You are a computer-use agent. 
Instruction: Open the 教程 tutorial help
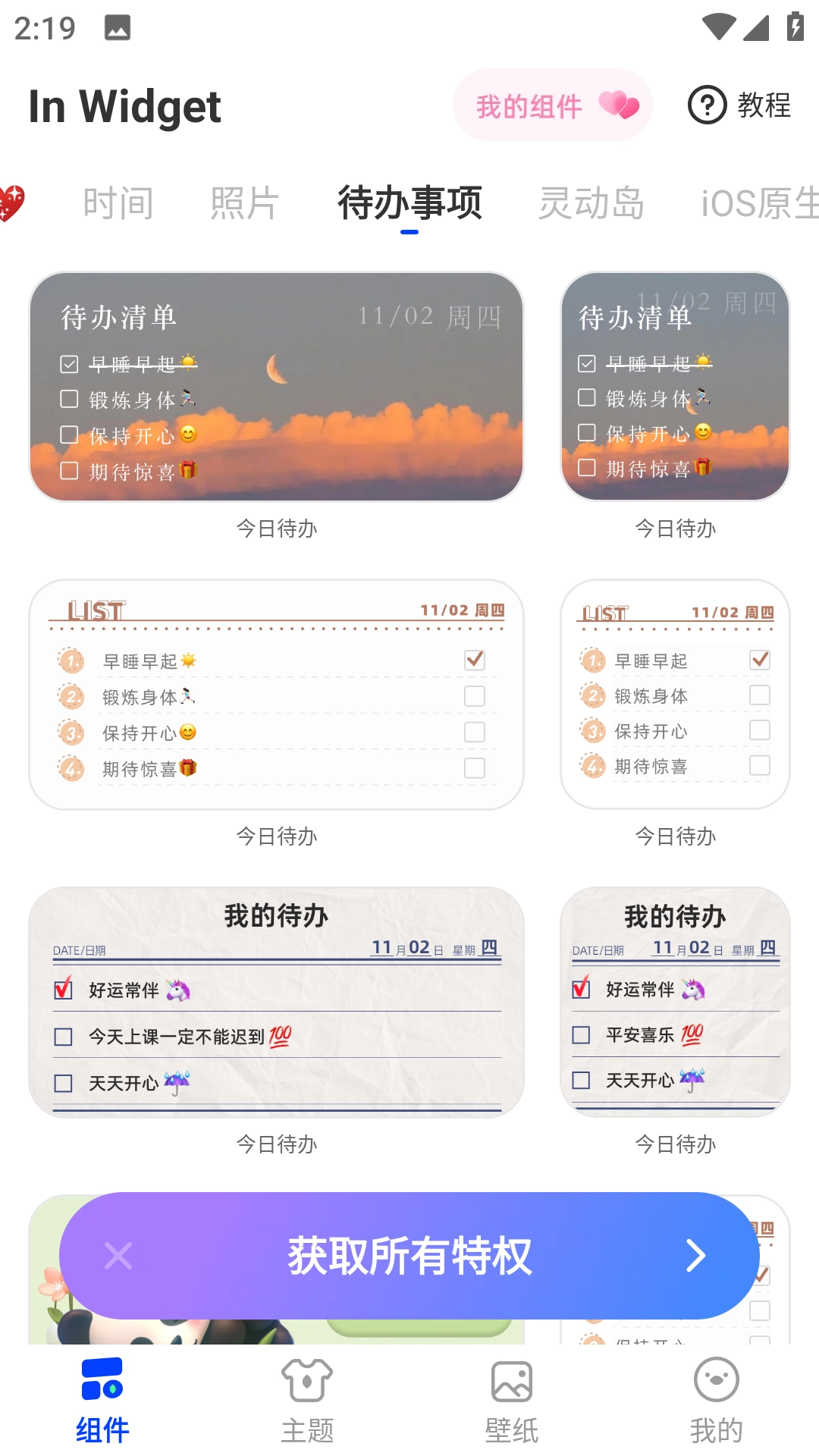739,105
